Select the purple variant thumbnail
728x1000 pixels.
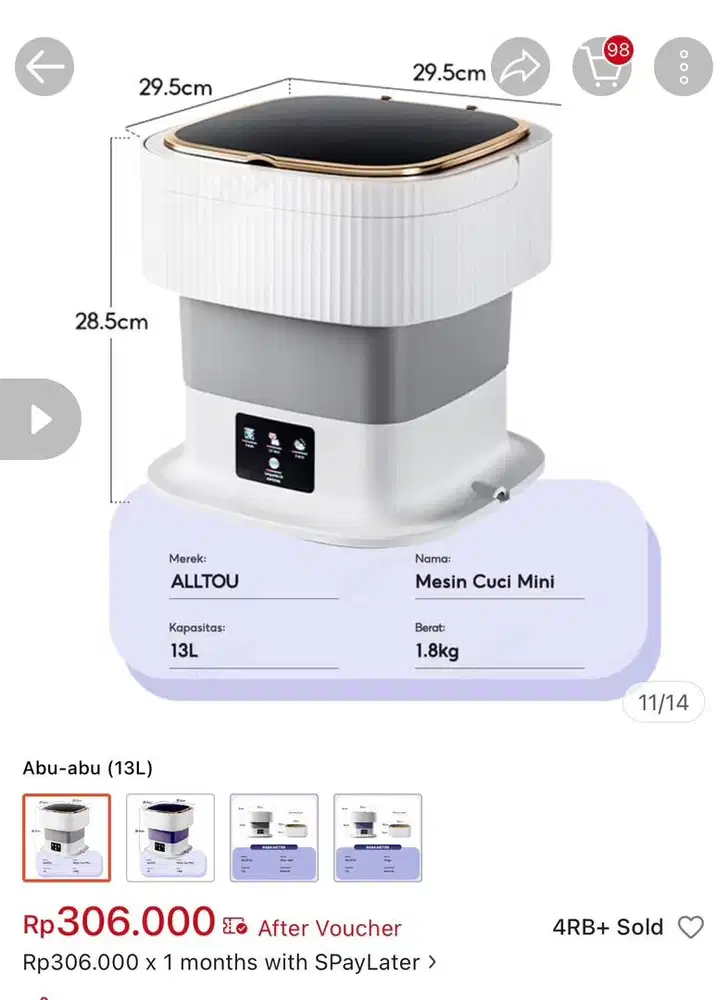[x=171, y=838]
